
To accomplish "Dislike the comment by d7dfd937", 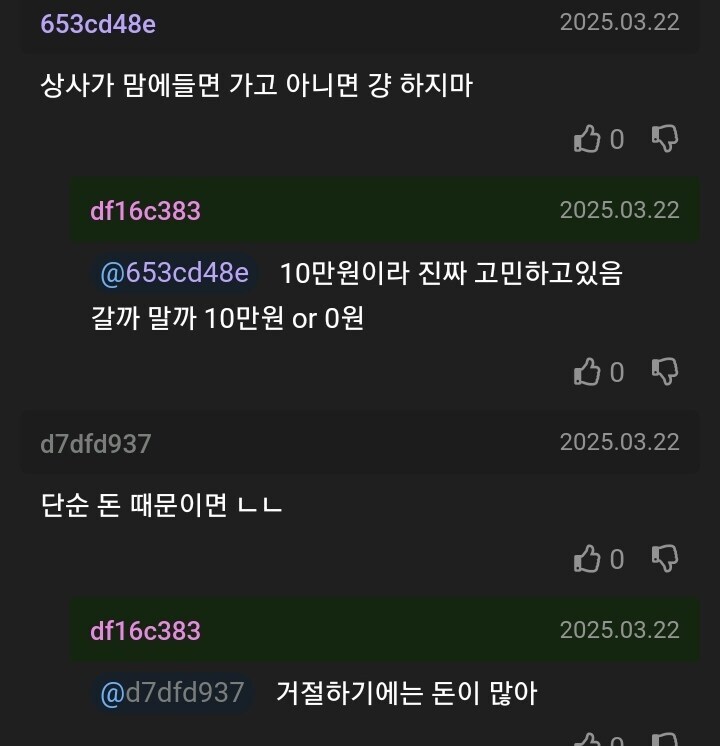I will 662,558.
